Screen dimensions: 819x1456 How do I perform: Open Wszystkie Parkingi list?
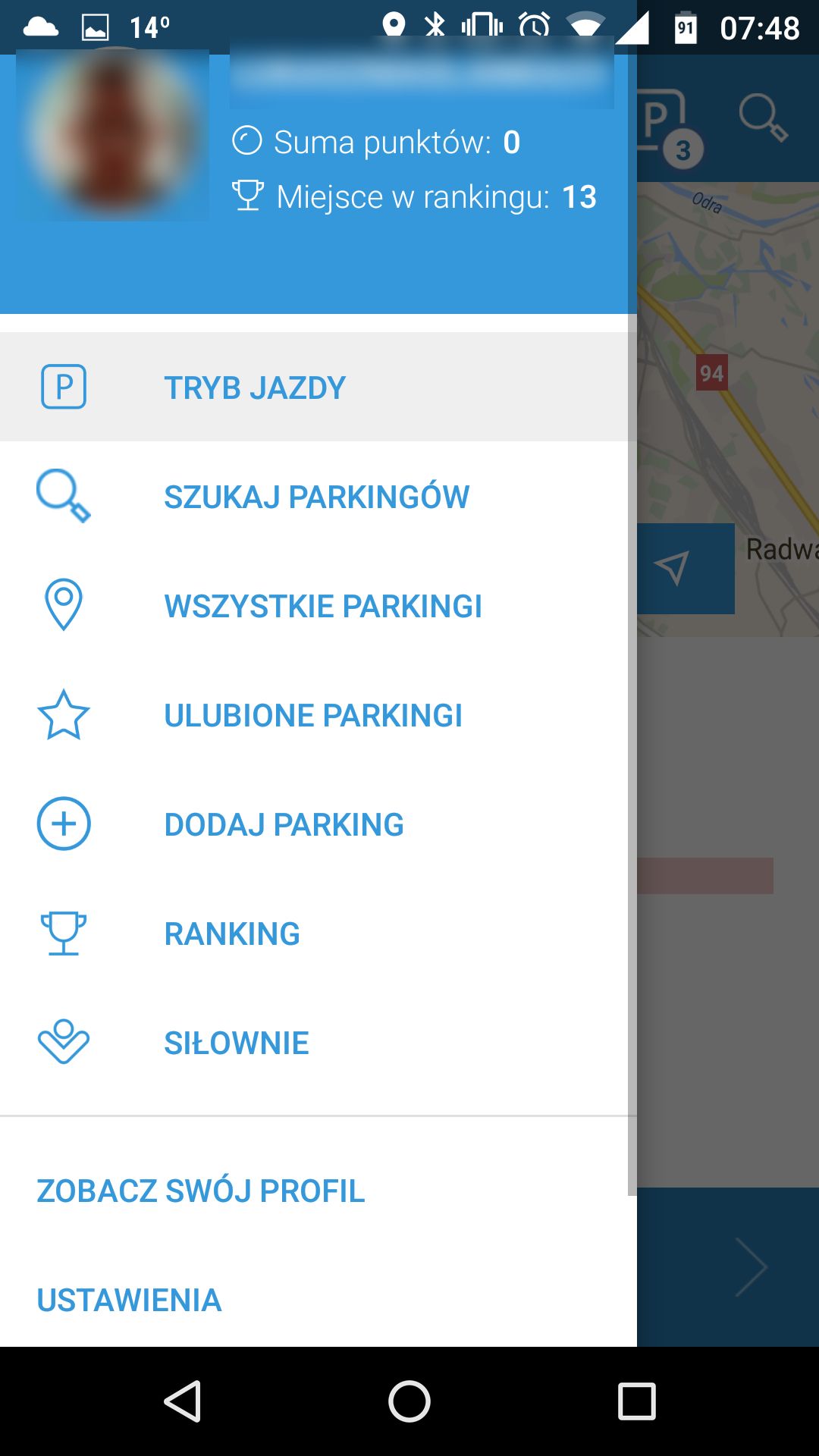(x=318, y=605)
